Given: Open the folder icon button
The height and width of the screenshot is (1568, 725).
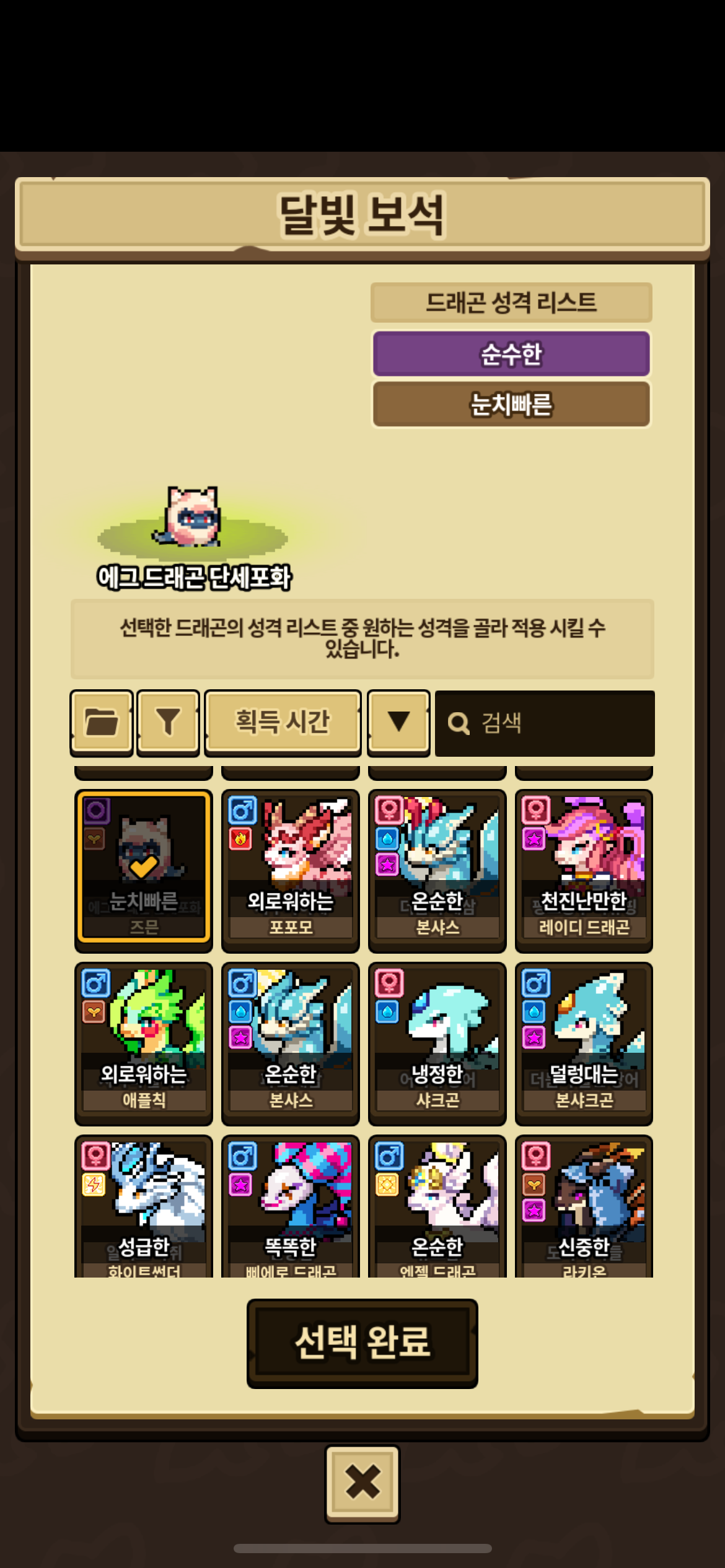Looking at the screenshot, I should [x=102, y=722].
